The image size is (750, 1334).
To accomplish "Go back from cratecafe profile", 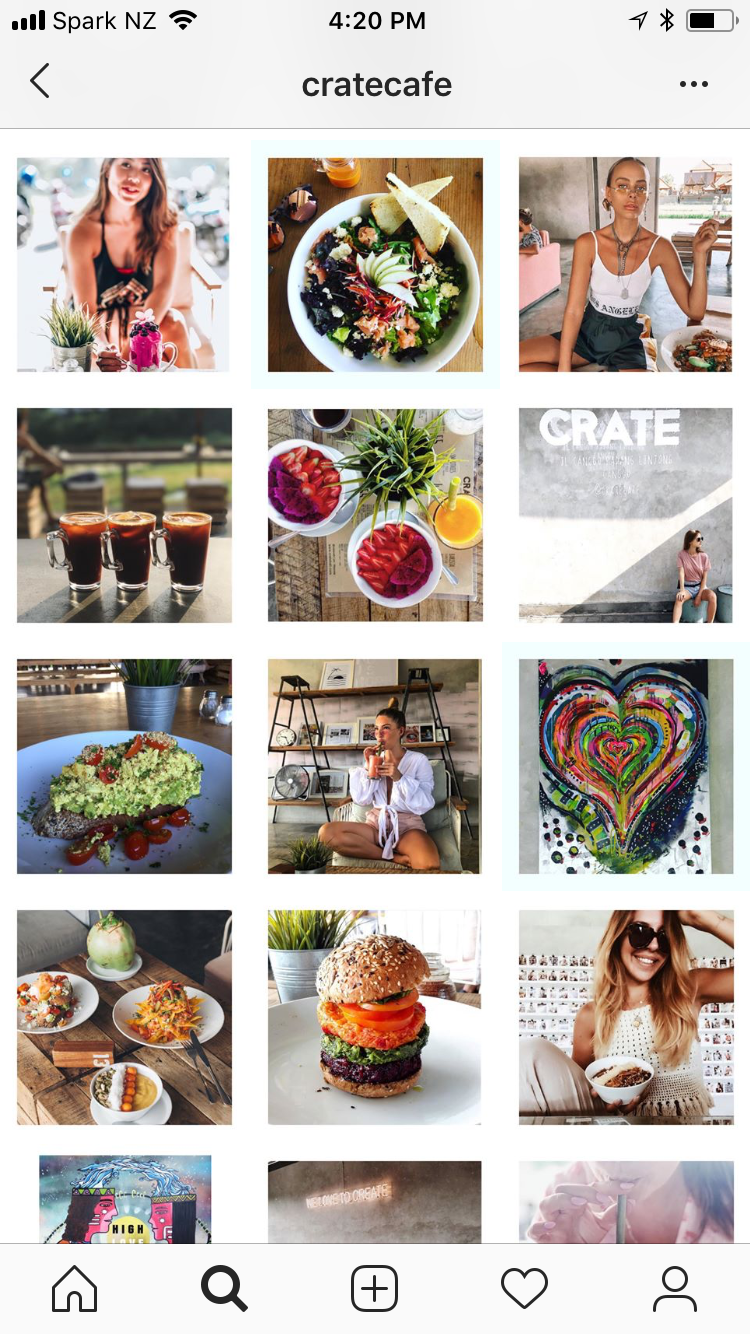I will [40, 82].
